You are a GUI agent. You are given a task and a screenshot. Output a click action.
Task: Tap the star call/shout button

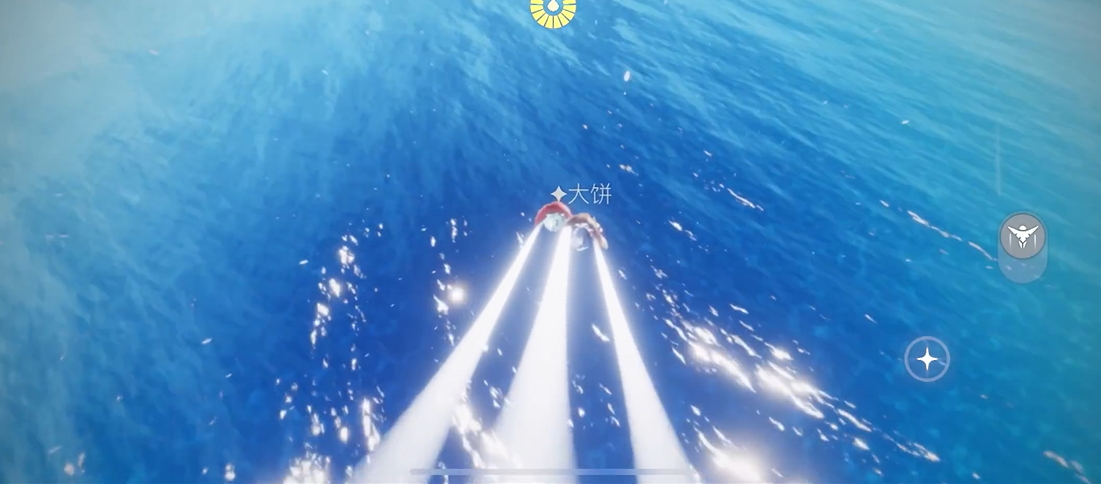927,359
